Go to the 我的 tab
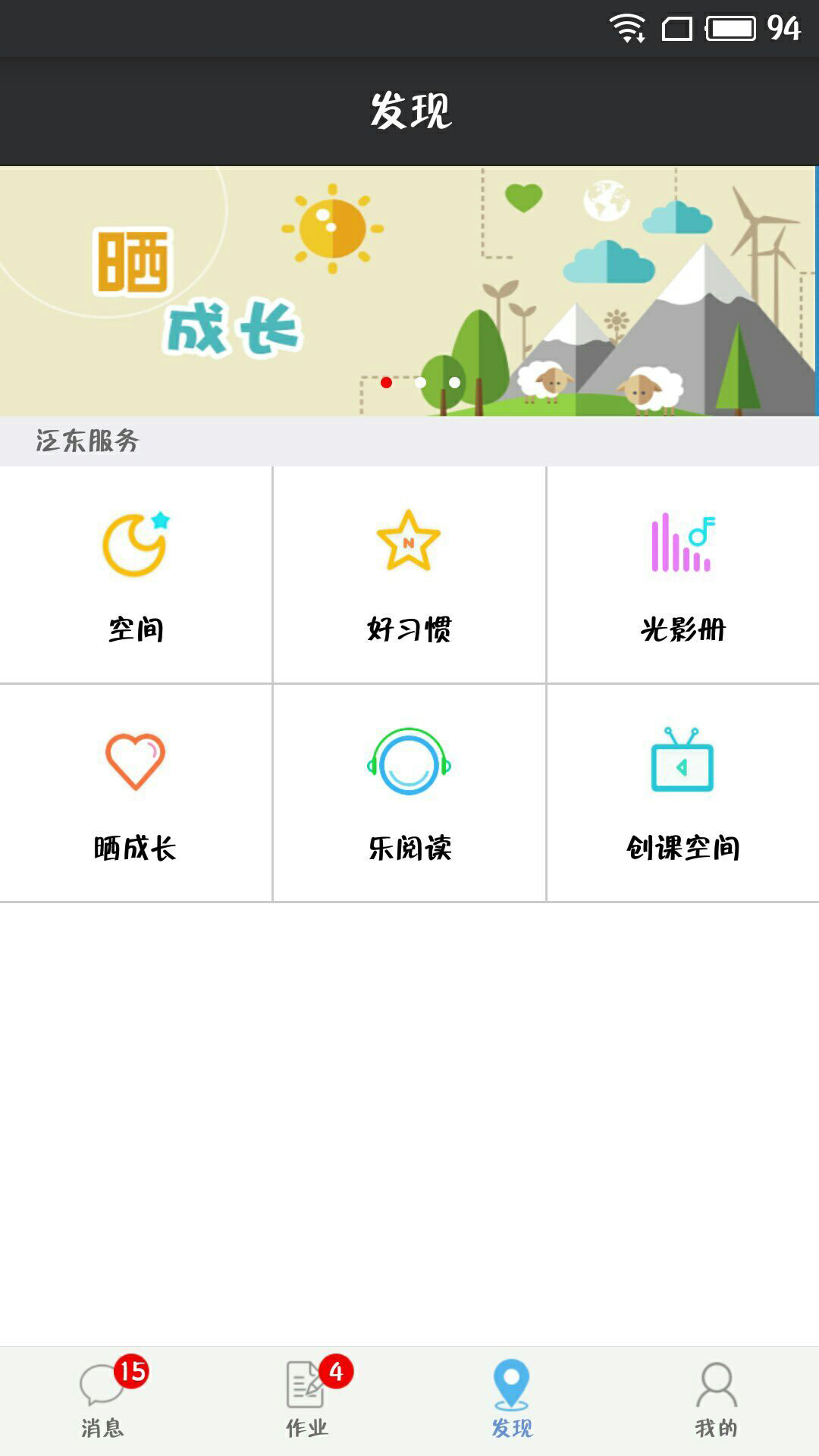Viewport: 819px width, 1456px height. (717, 1400)
